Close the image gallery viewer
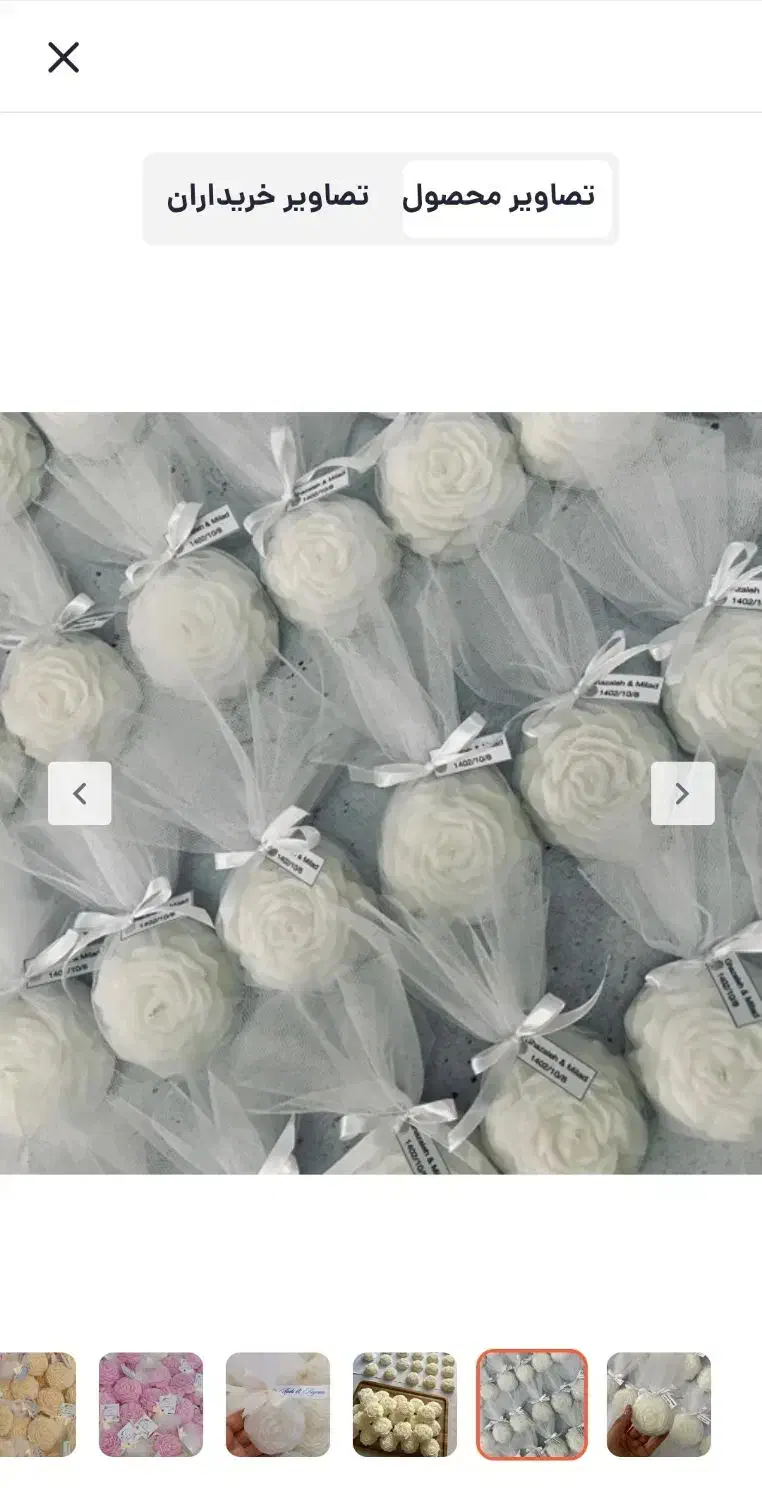The image size is (762, 1500). pyautogui.click(x=63, y=58)
